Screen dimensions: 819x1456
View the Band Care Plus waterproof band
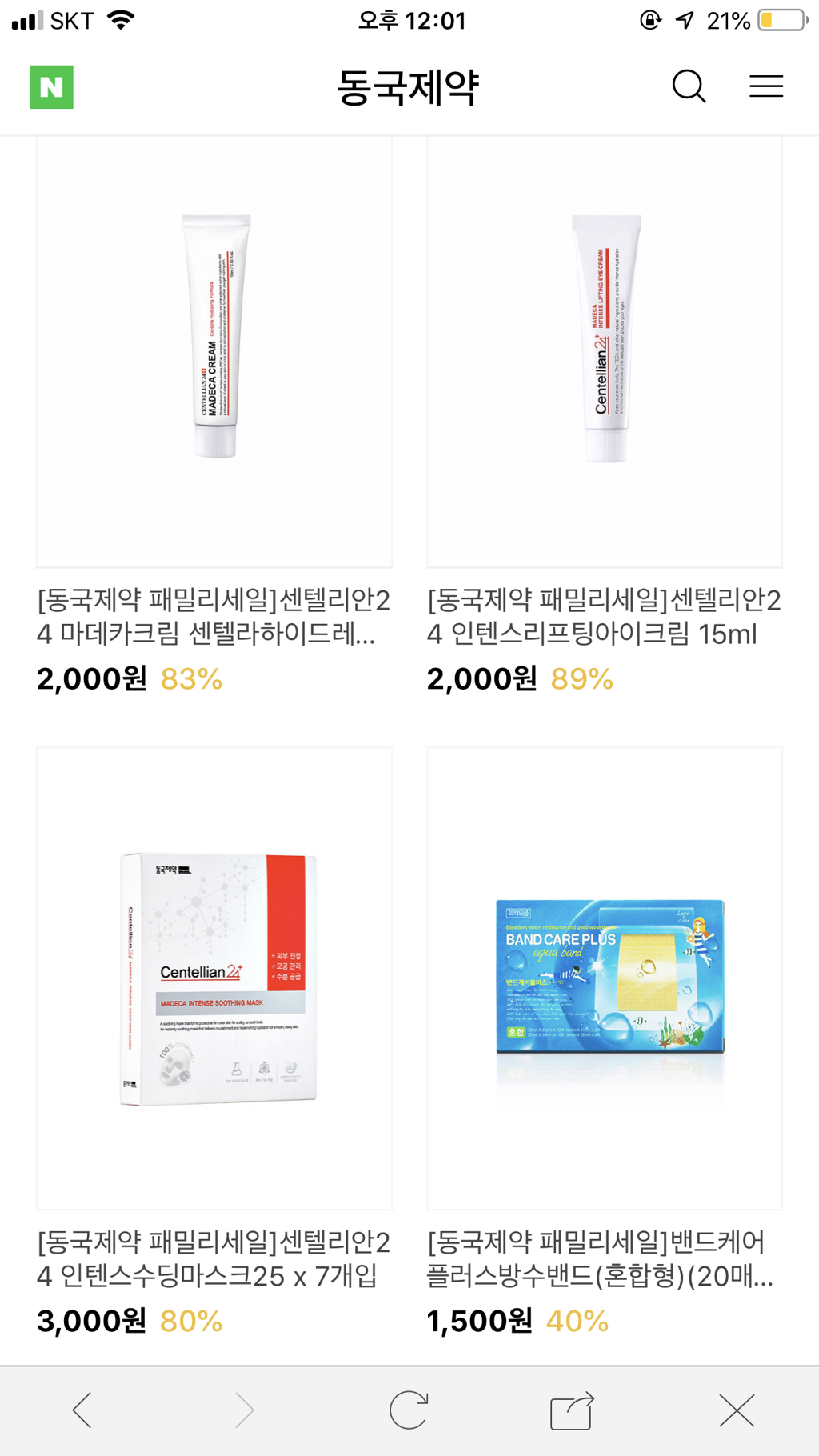pyautogui.click(x=605, y=978)
